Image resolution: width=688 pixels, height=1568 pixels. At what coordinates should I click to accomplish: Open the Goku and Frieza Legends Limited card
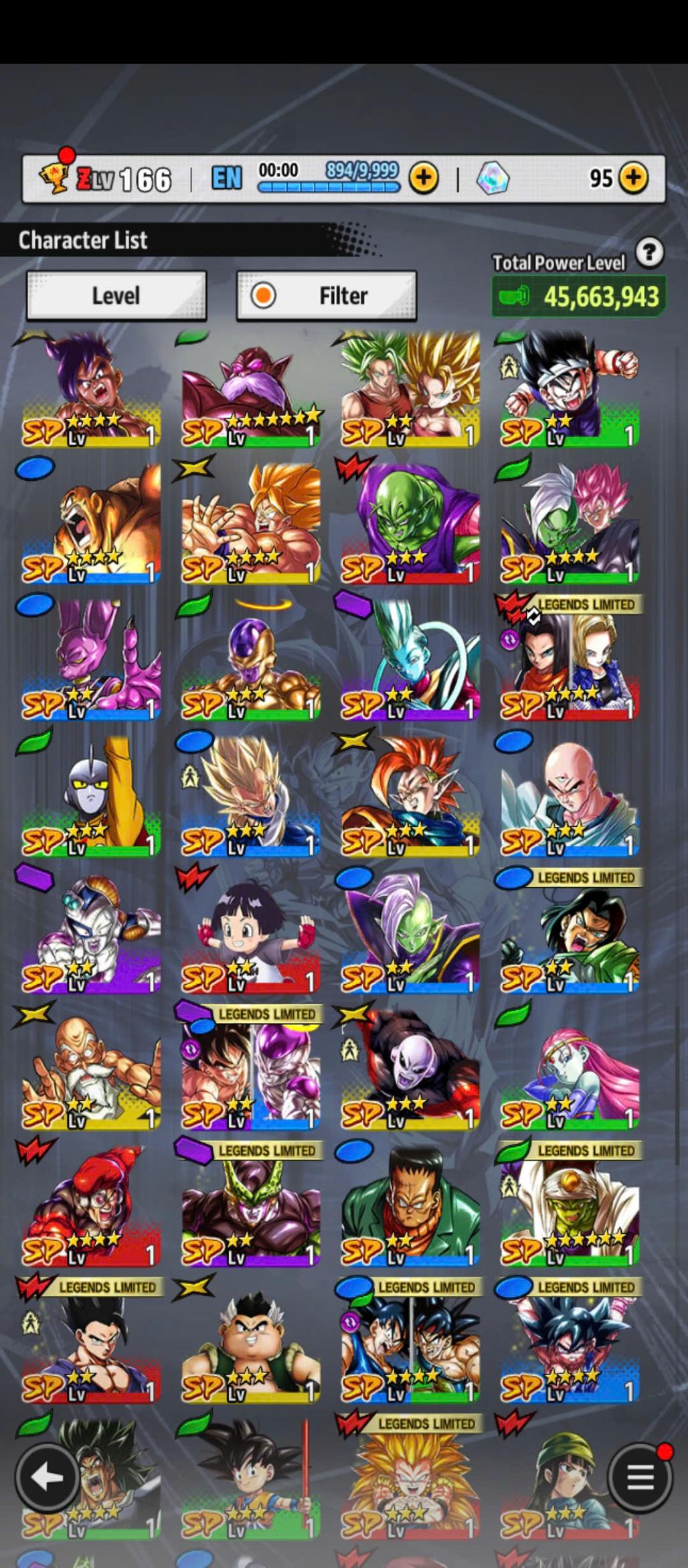click(250, 1070)
